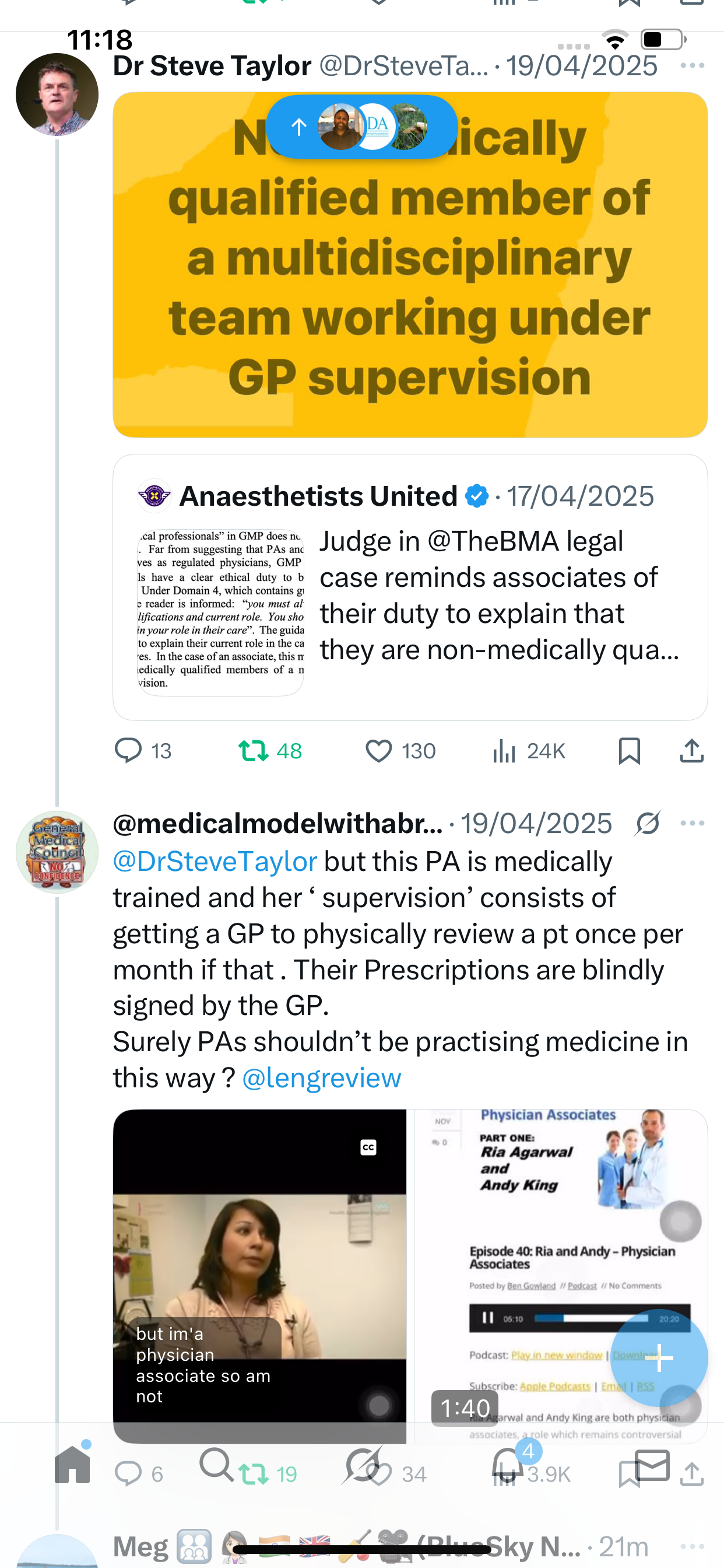Image resolution: width=724 pixels, height=1568 pixels.
Task: Open Dr Steve Taylor's profile picture
Action: click(57, 94)
